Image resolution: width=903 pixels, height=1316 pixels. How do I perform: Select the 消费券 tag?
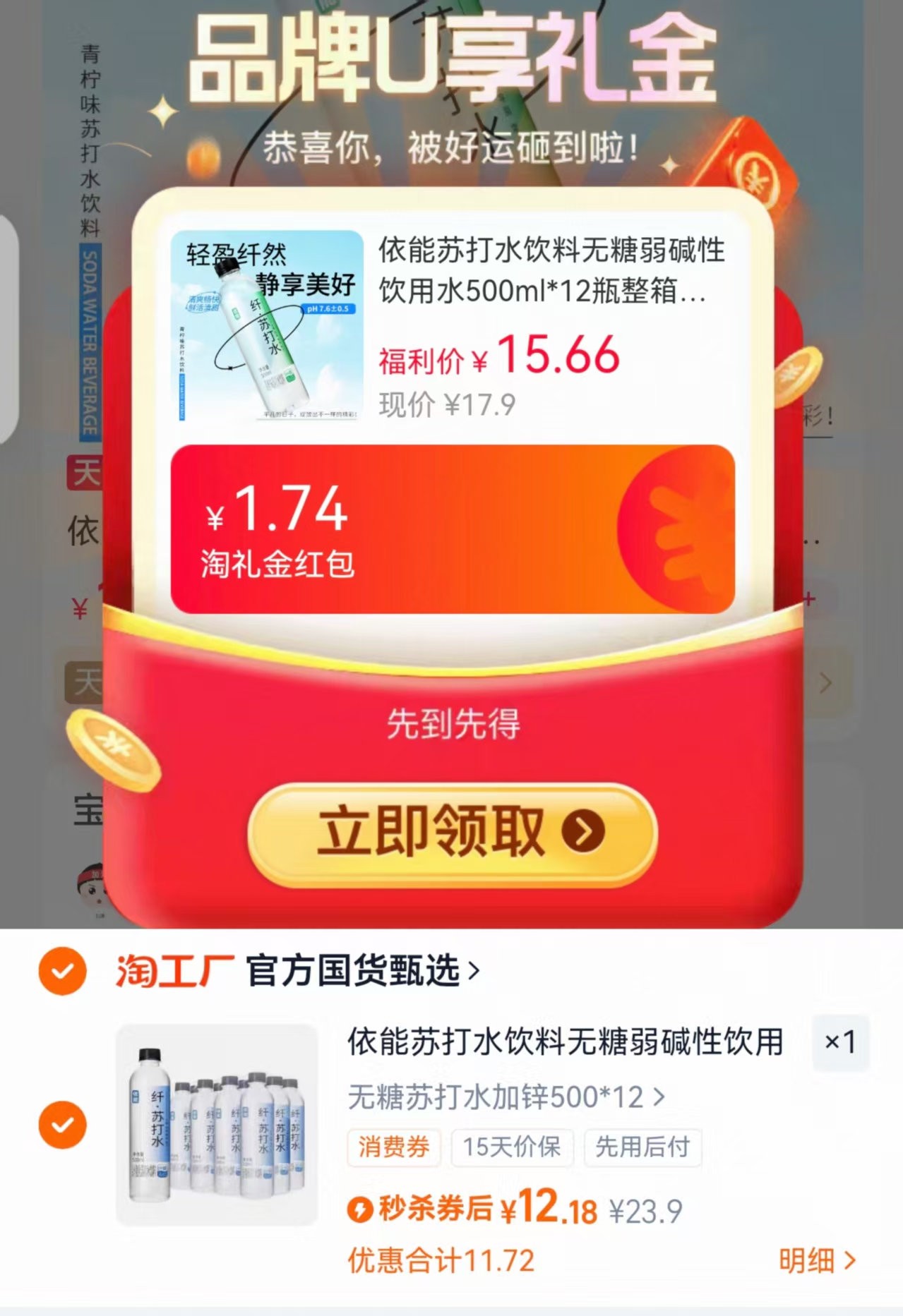click(394, 1147)
